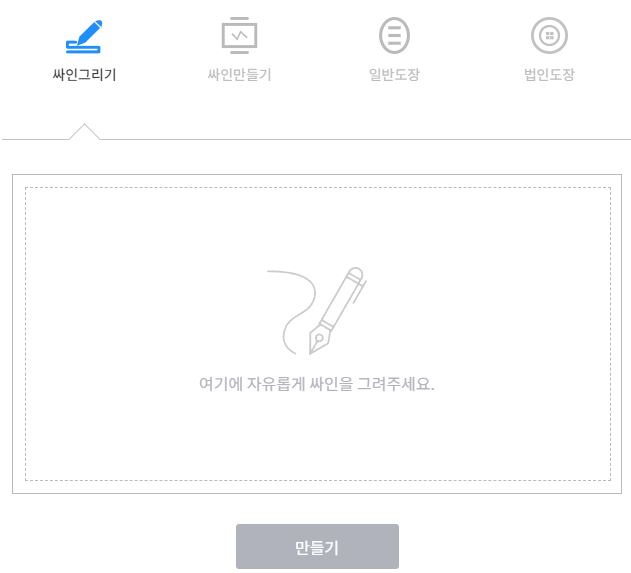Select the 싸인그리기 tab
This screenshot has height=573, width=631.
click(x=84, y=52)
